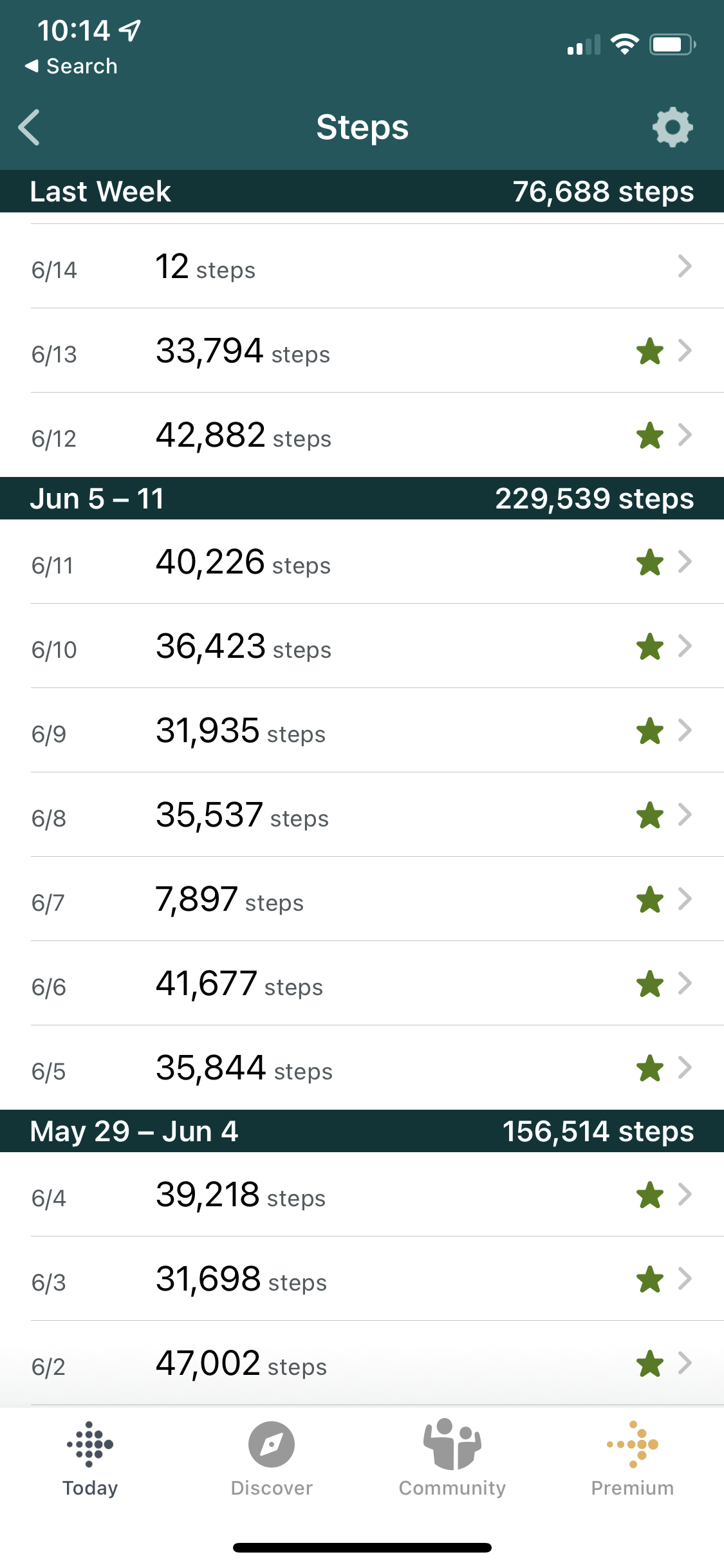Select the 6/7 row with 7,897 steps
This screenshot has width=724, height=1568.
click(x=362, y=899)
